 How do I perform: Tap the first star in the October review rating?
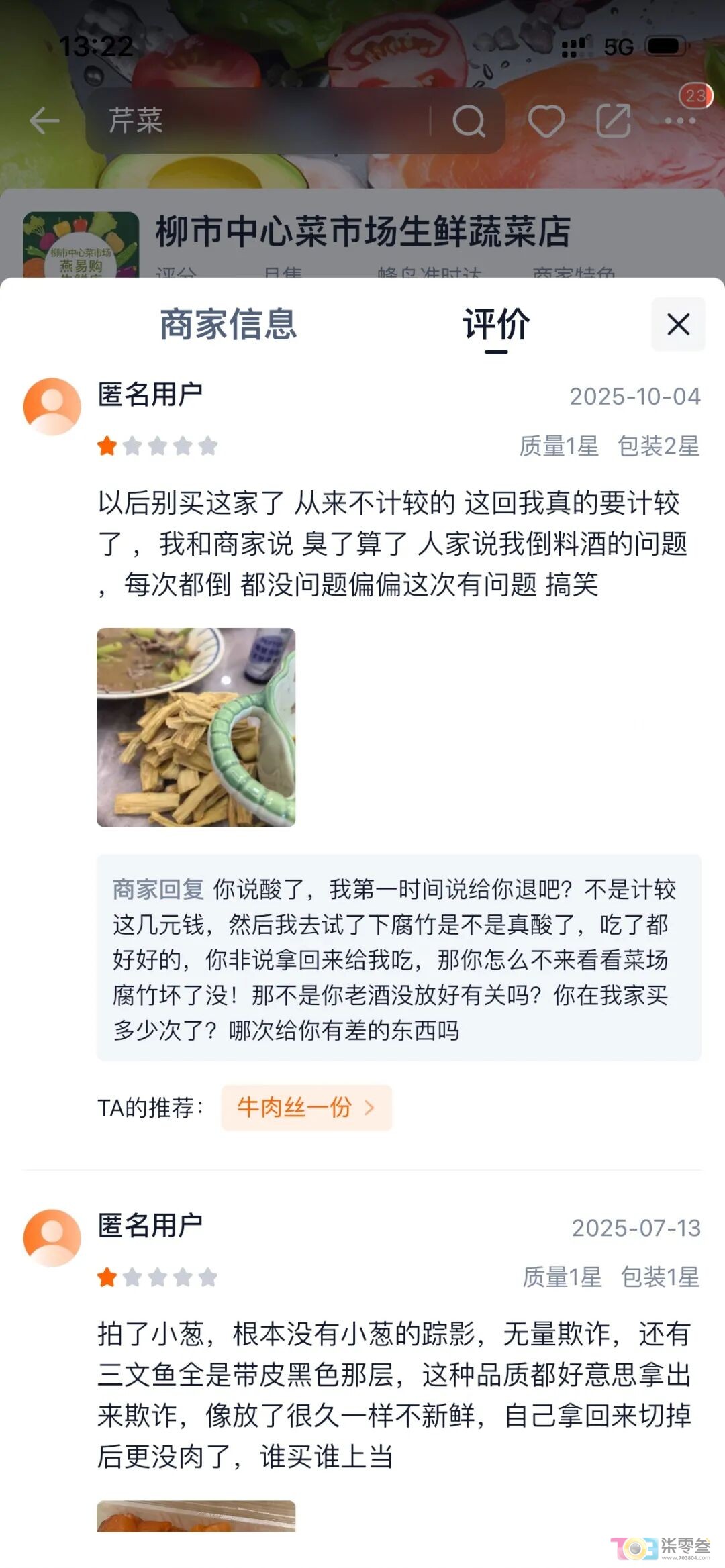[107, 443]
